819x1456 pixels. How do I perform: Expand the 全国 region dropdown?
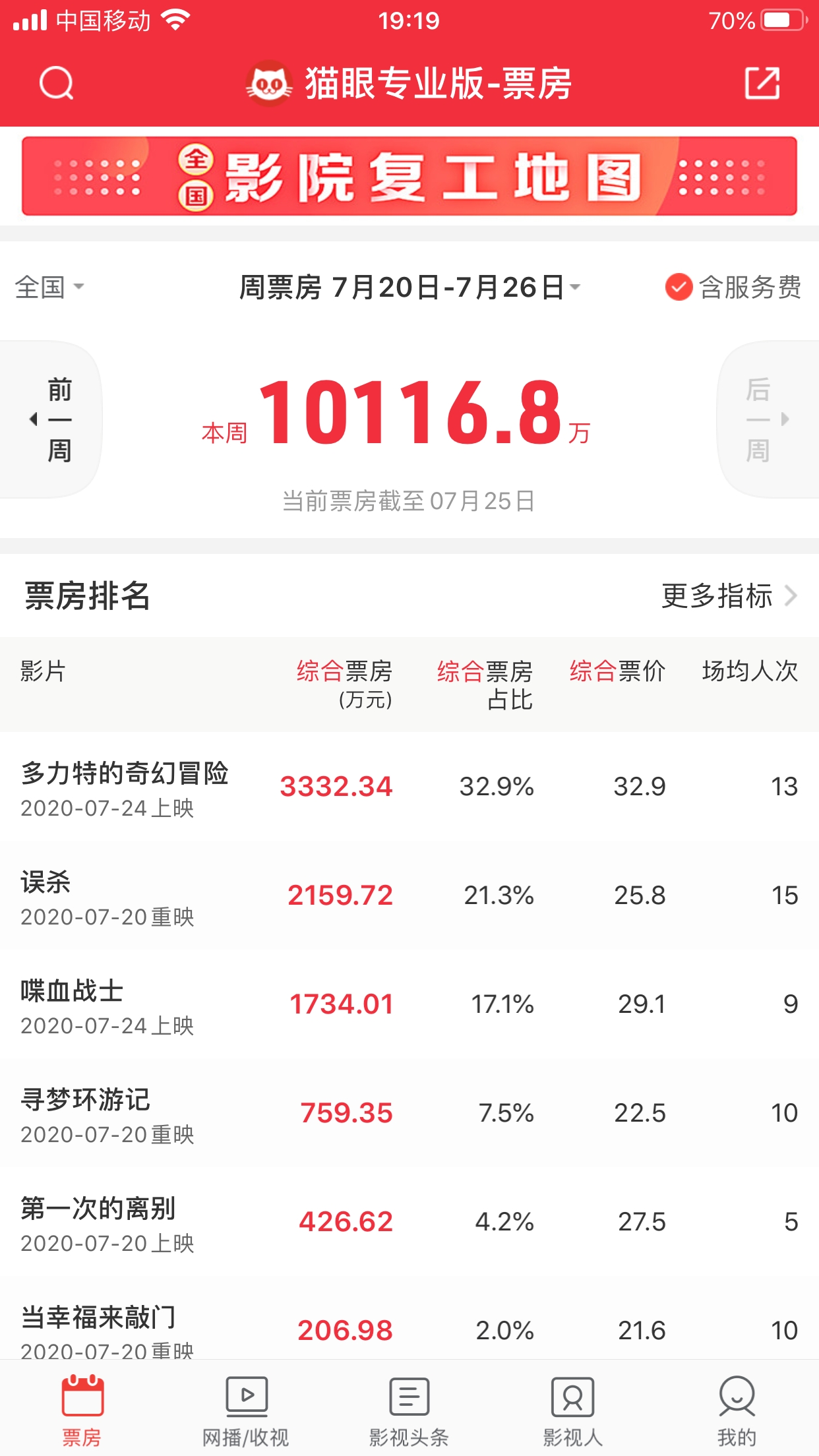[49, 287]
